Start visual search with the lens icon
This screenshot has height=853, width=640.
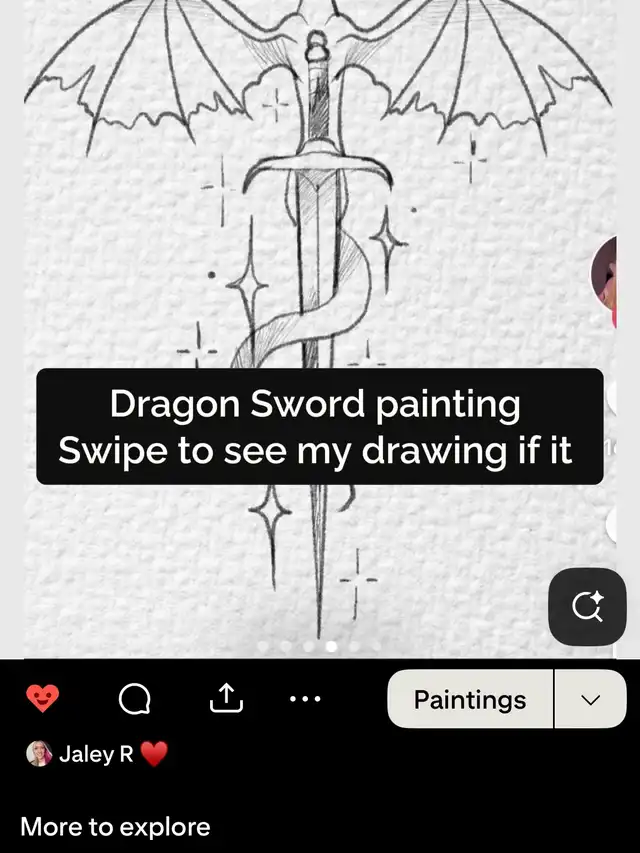[587, 607]
